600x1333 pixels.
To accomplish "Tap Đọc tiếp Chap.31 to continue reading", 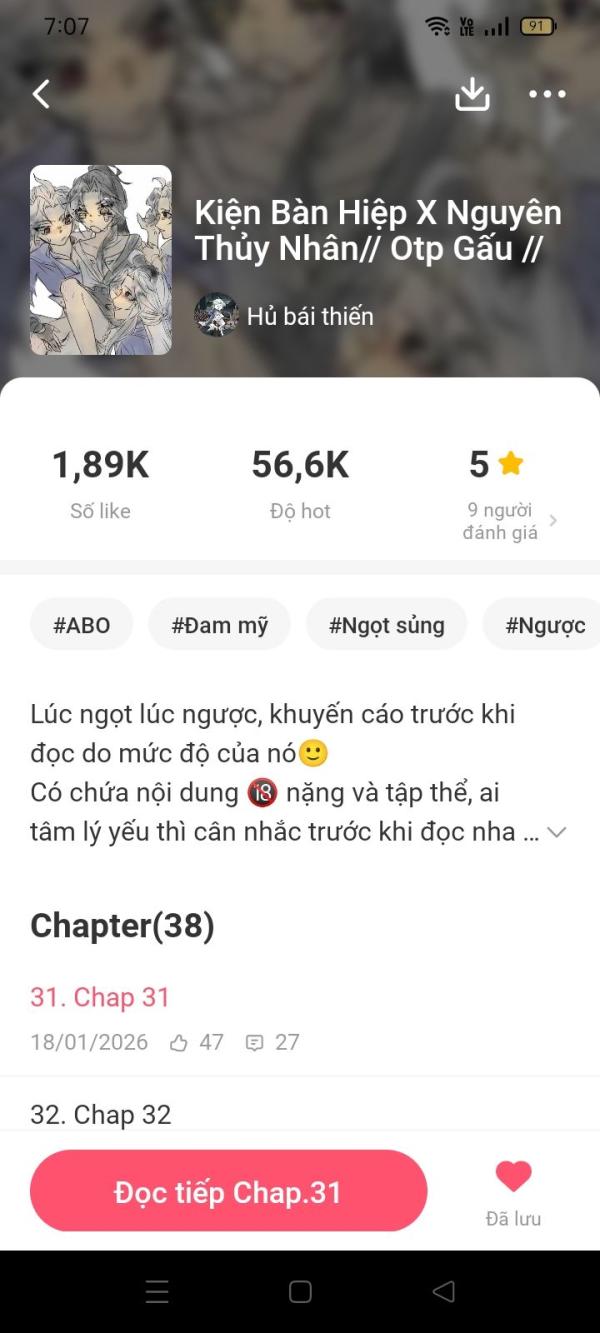I will point(228,1191).
